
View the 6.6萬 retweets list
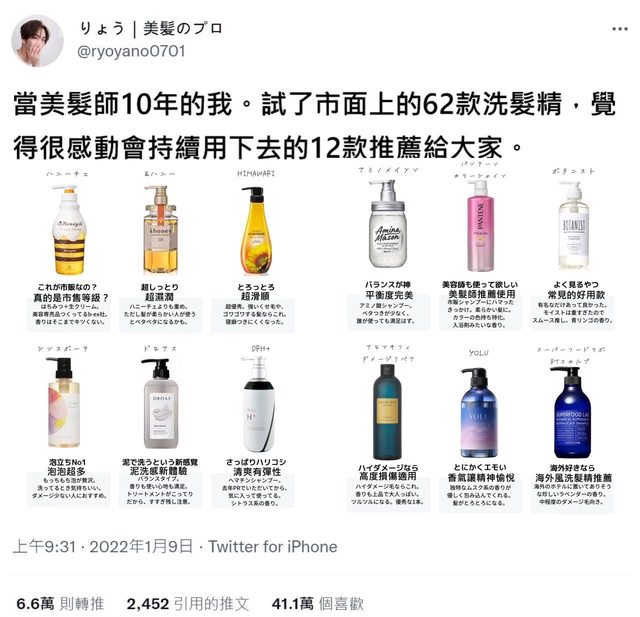tap(60, 603)
